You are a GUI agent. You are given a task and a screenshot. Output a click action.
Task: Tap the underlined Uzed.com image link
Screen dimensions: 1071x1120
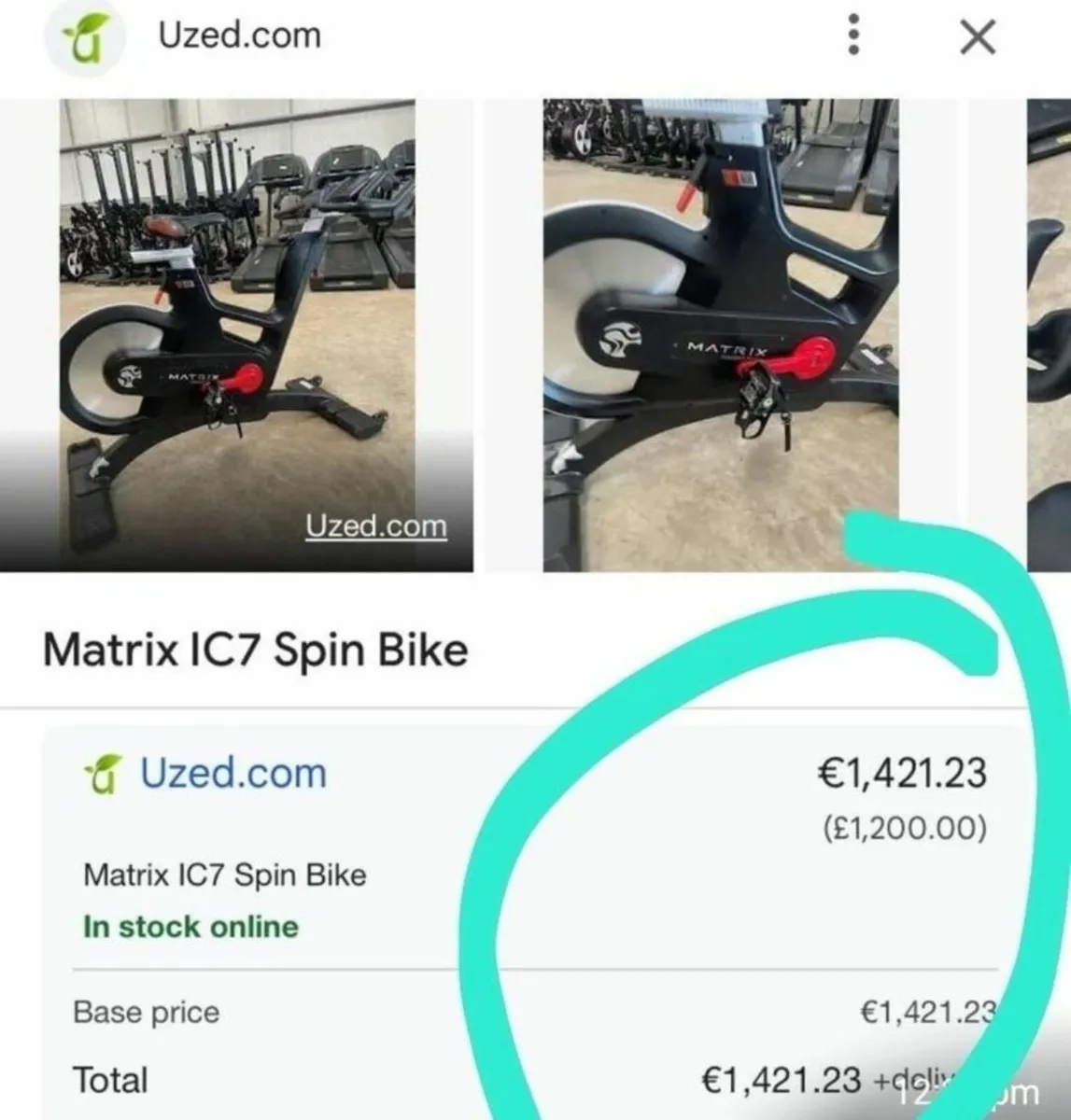coord(375,526)
